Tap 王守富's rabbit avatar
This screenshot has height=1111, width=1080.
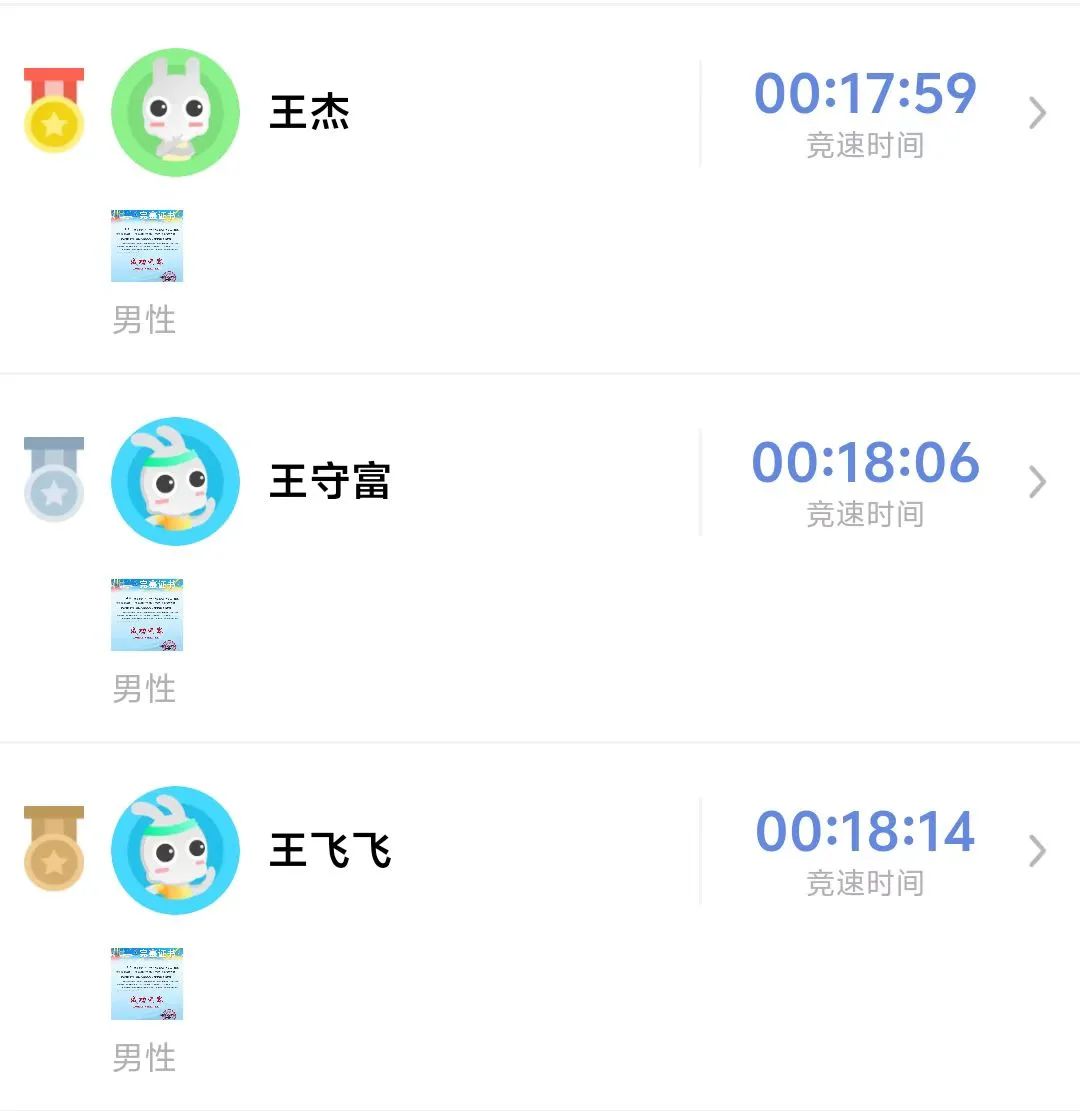click(175, 481)
